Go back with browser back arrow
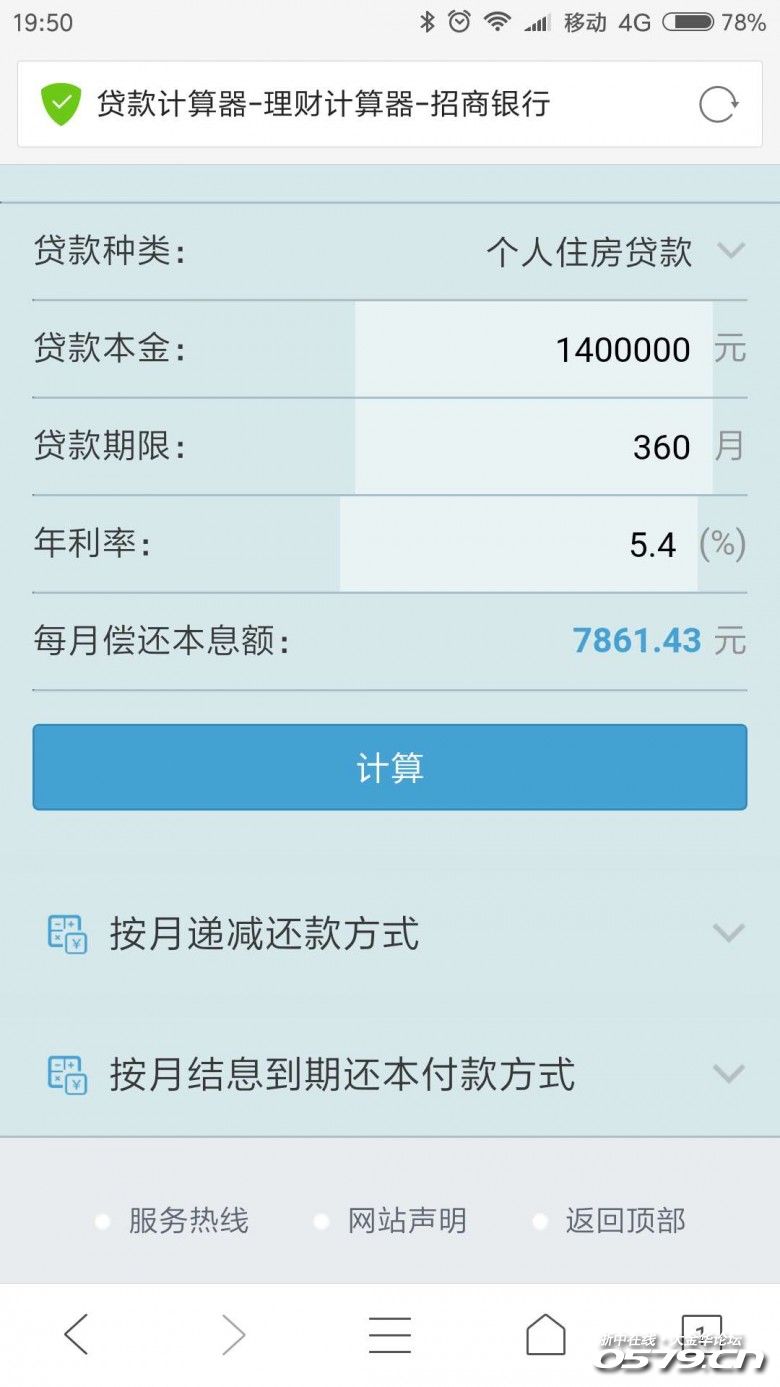This screenshot has height=1387, width=780. point(76,1334)
